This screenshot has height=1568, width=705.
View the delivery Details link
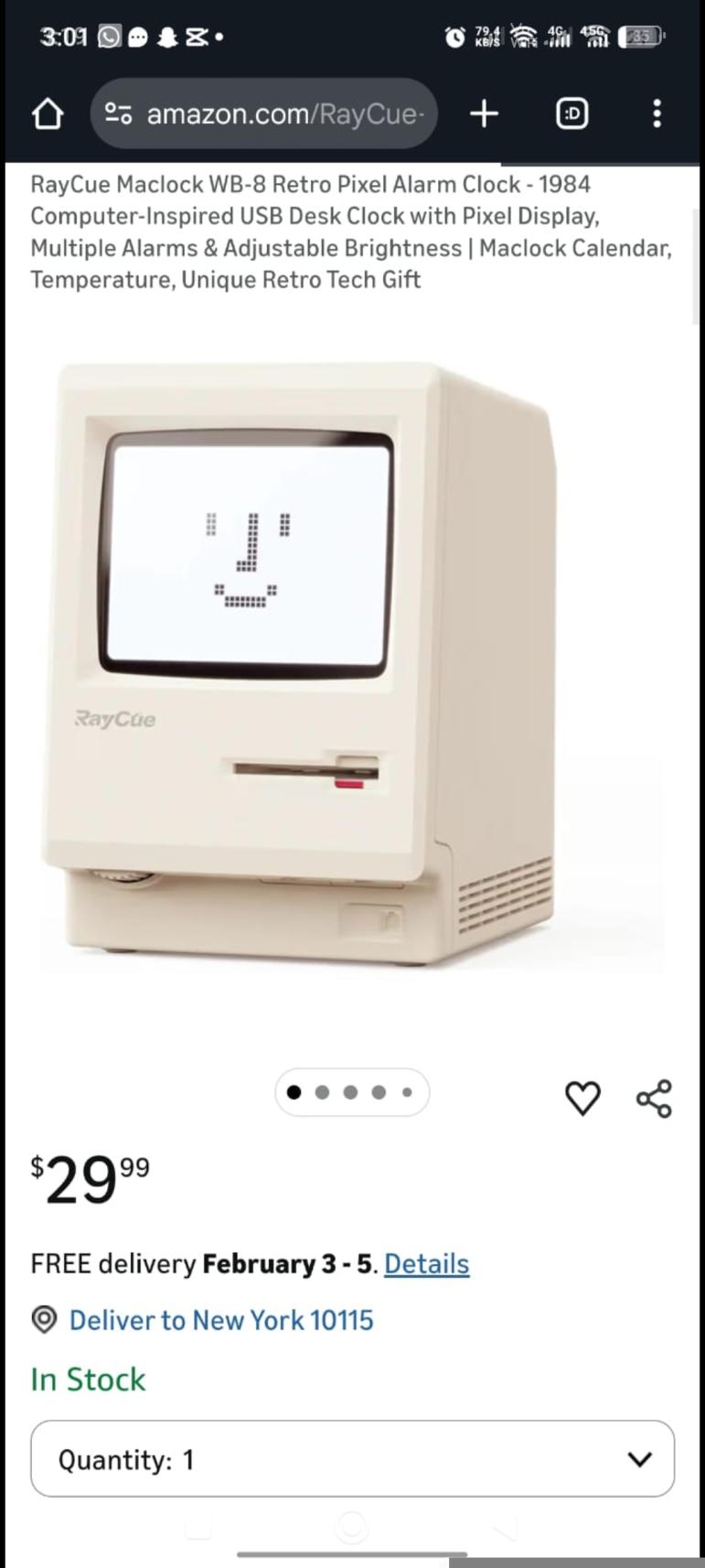(426, 1263)
